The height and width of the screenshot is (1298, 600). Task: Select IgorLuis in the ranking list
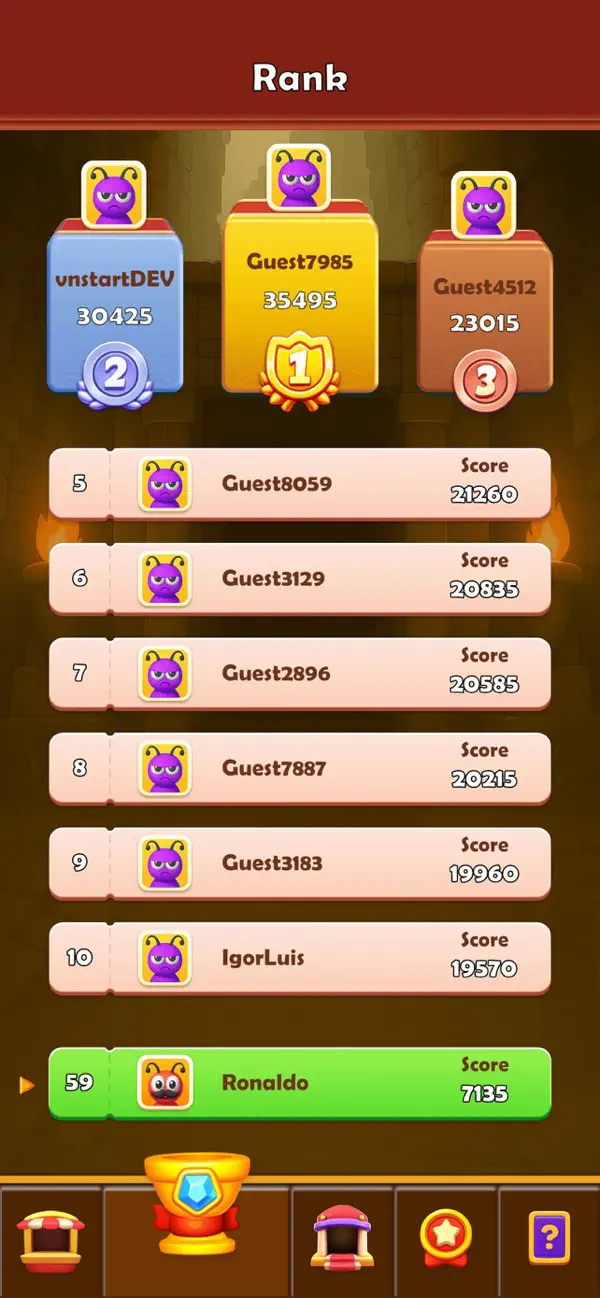coord(300,958)
